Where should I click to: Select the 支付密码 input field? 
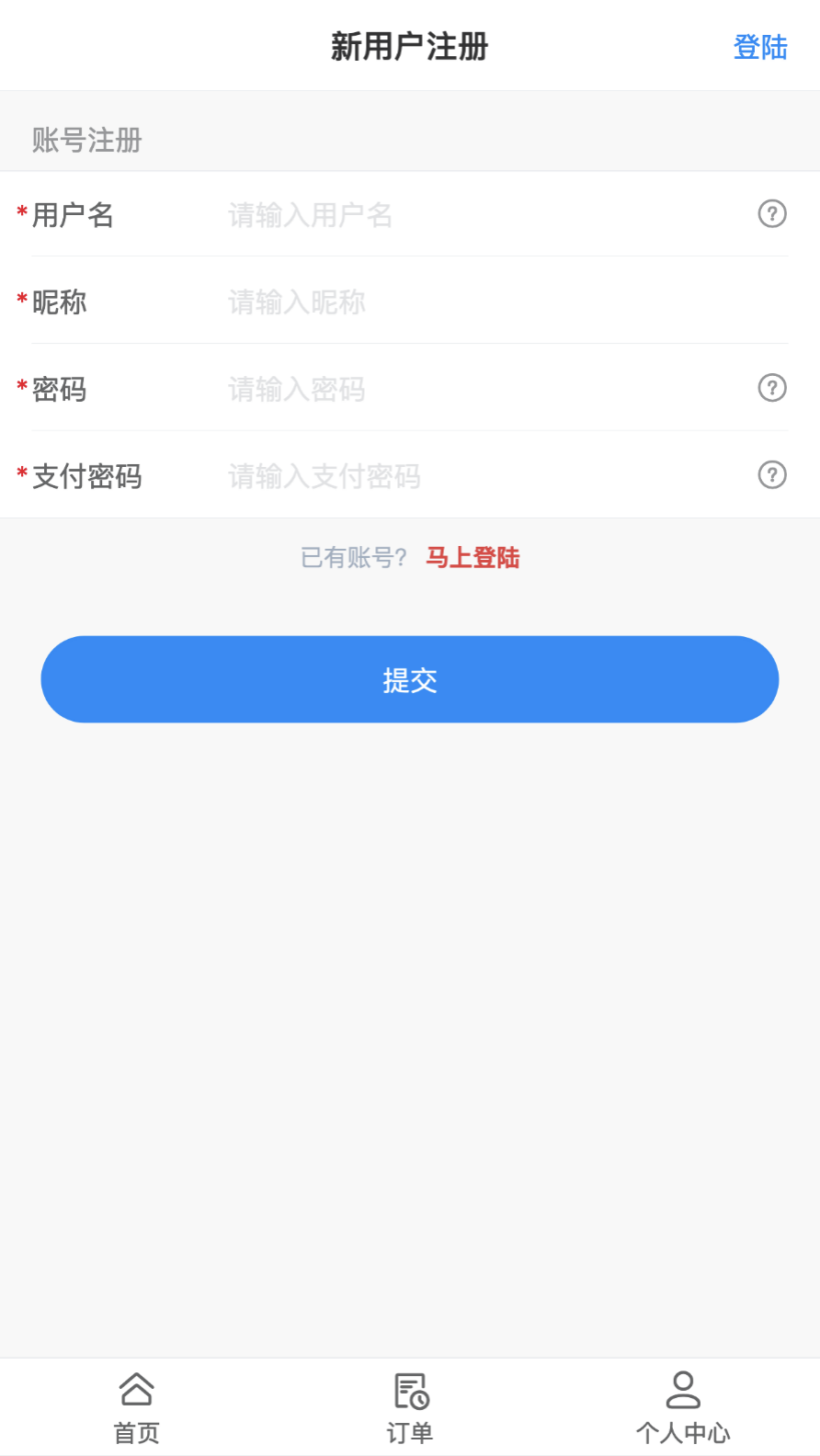click(x=478, y=476)
